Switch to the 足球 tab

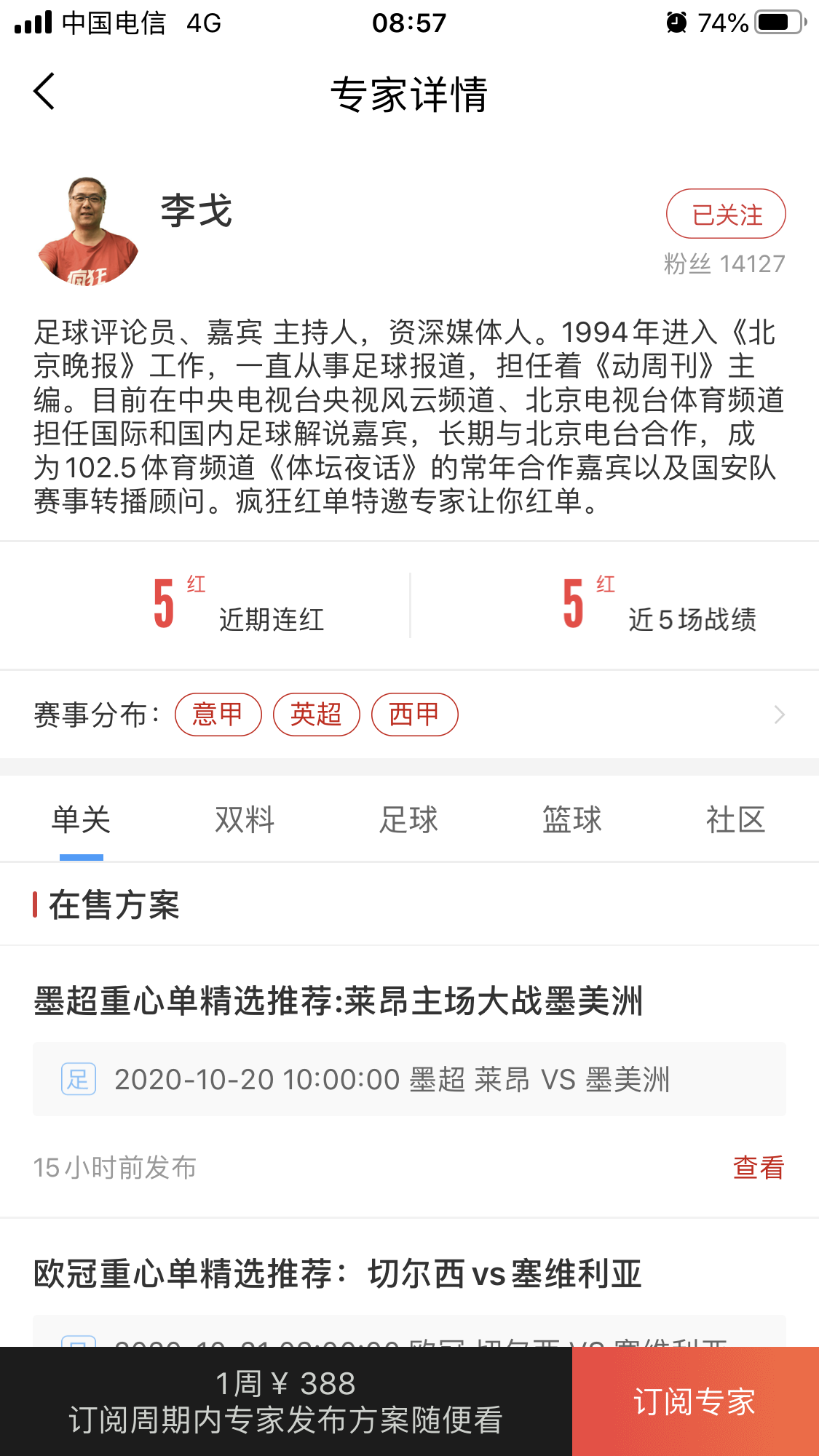[x=408, y=820]
